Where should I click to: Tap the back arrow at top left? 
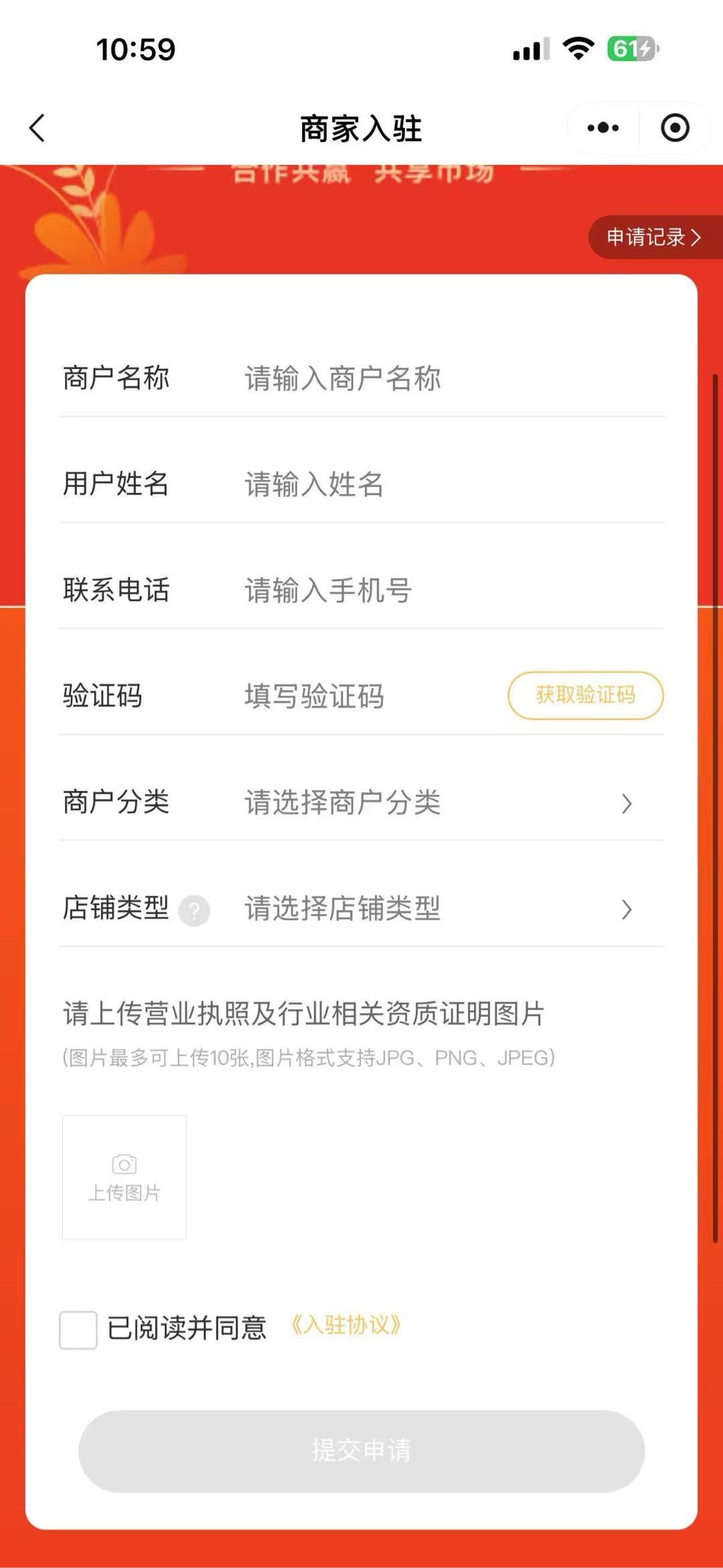click(x=37, y=127)
